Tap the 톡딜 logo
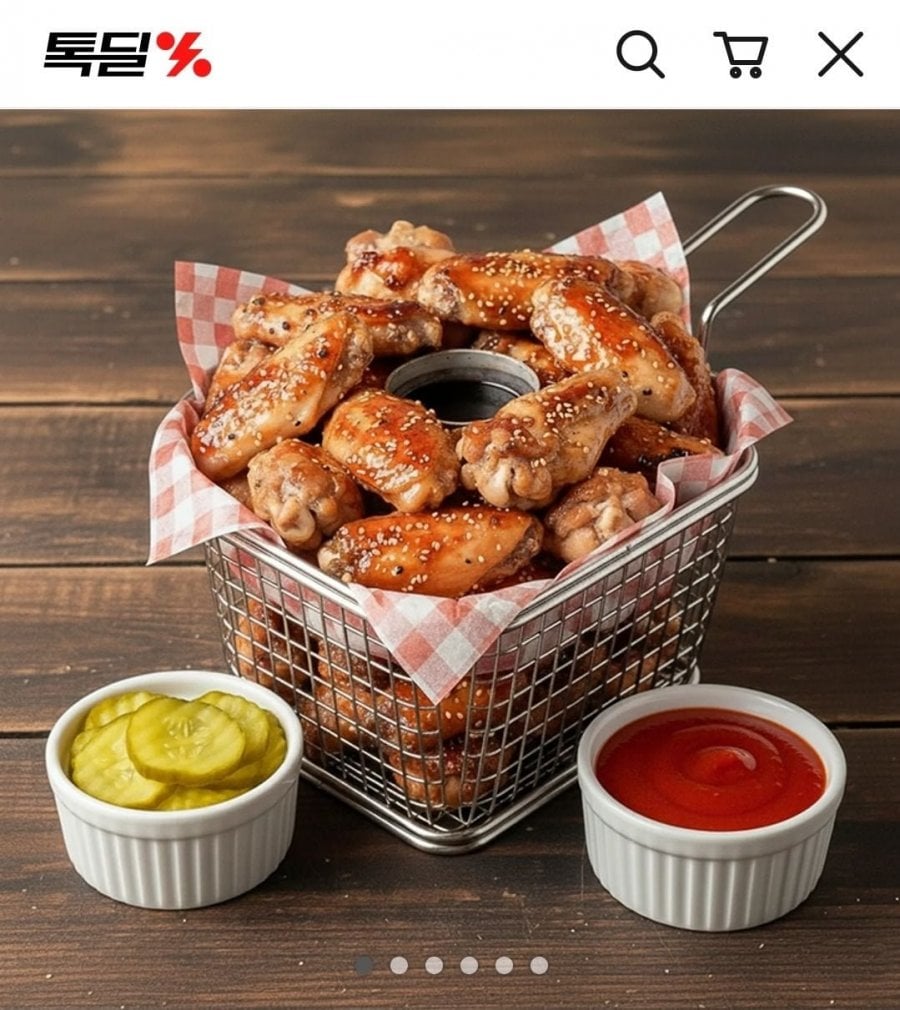 (x=127, y=54)
